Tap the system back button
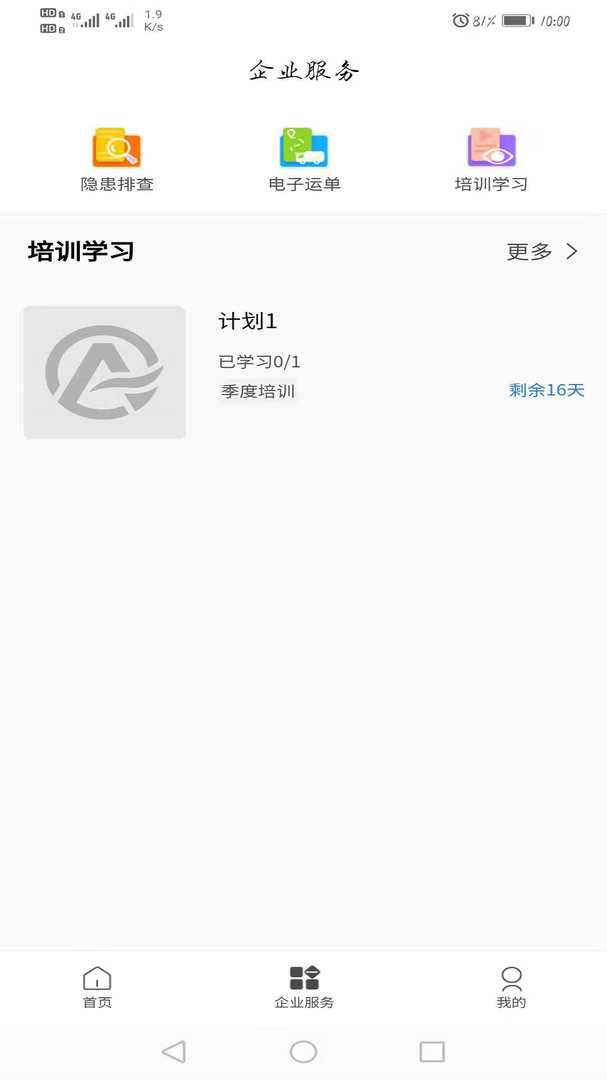This screenshot has width=607, height=1080. pyautogui.click(x=174, y=1052)
